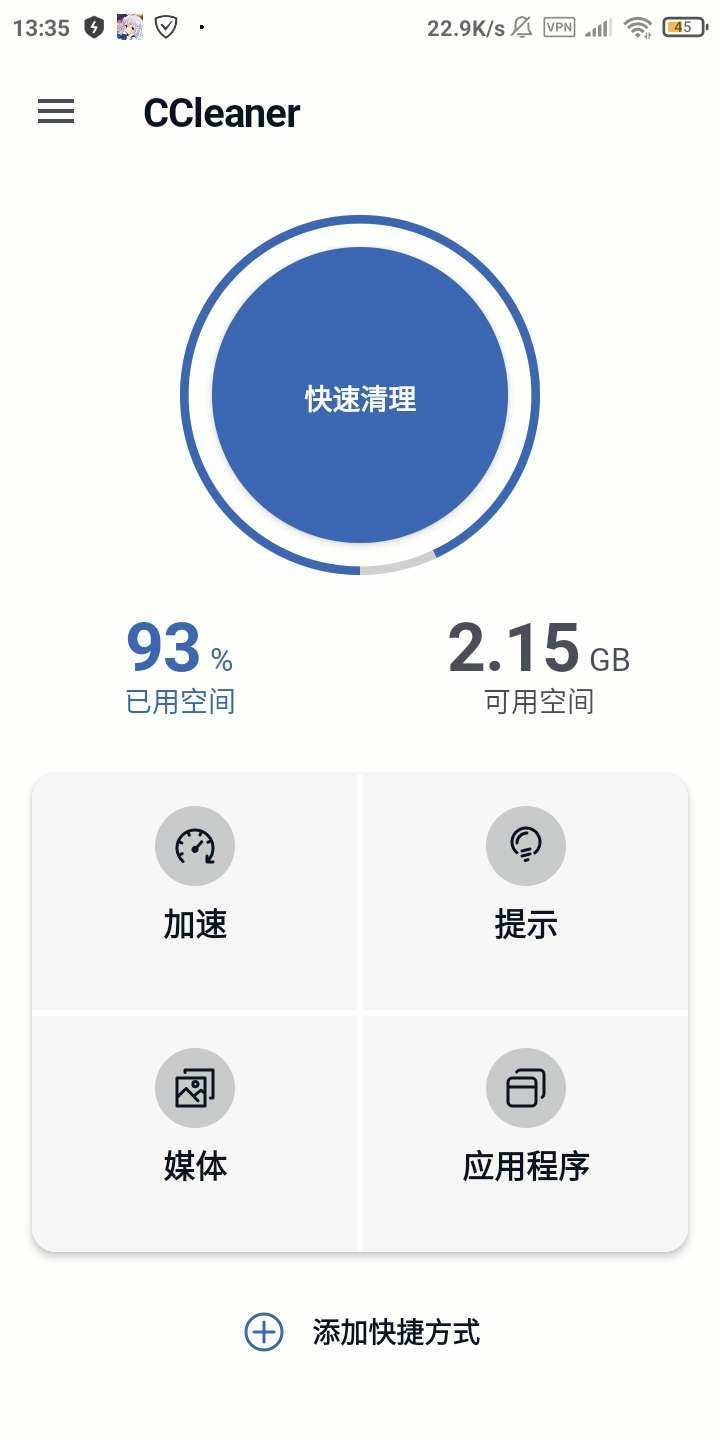Viewport: 720px width, 1440px height.
Task: Open the hamburger drawer menu
Action: pos(56,112)
